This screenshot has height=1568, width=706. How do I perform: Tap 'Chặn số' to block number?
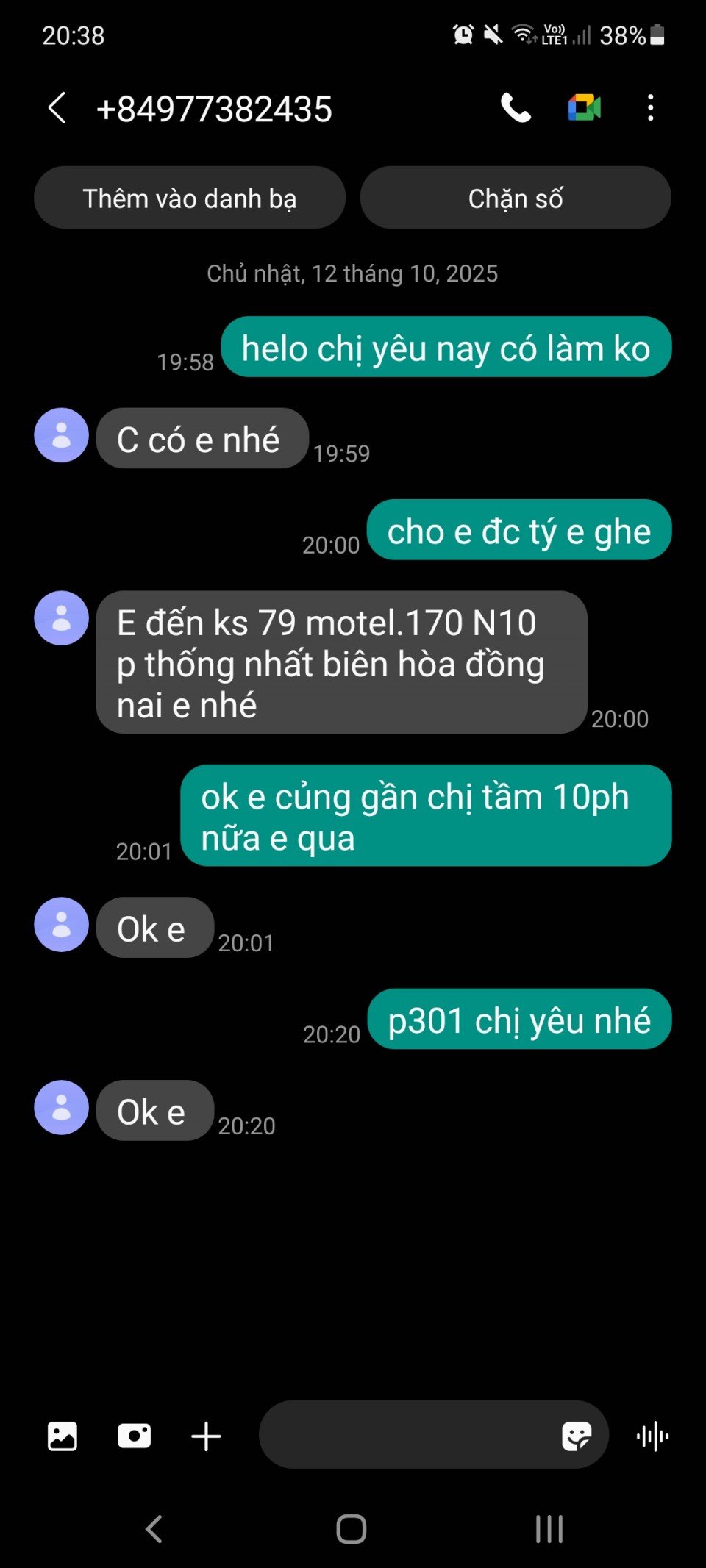[516, 198]
